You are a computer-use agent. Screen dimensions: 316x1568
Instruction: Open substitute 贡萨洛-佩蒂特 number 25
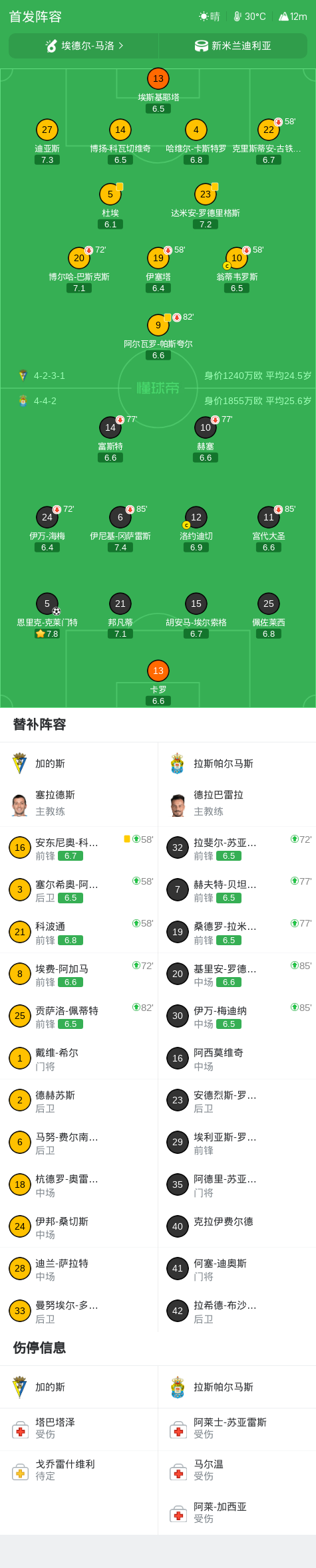point(79,1016)
